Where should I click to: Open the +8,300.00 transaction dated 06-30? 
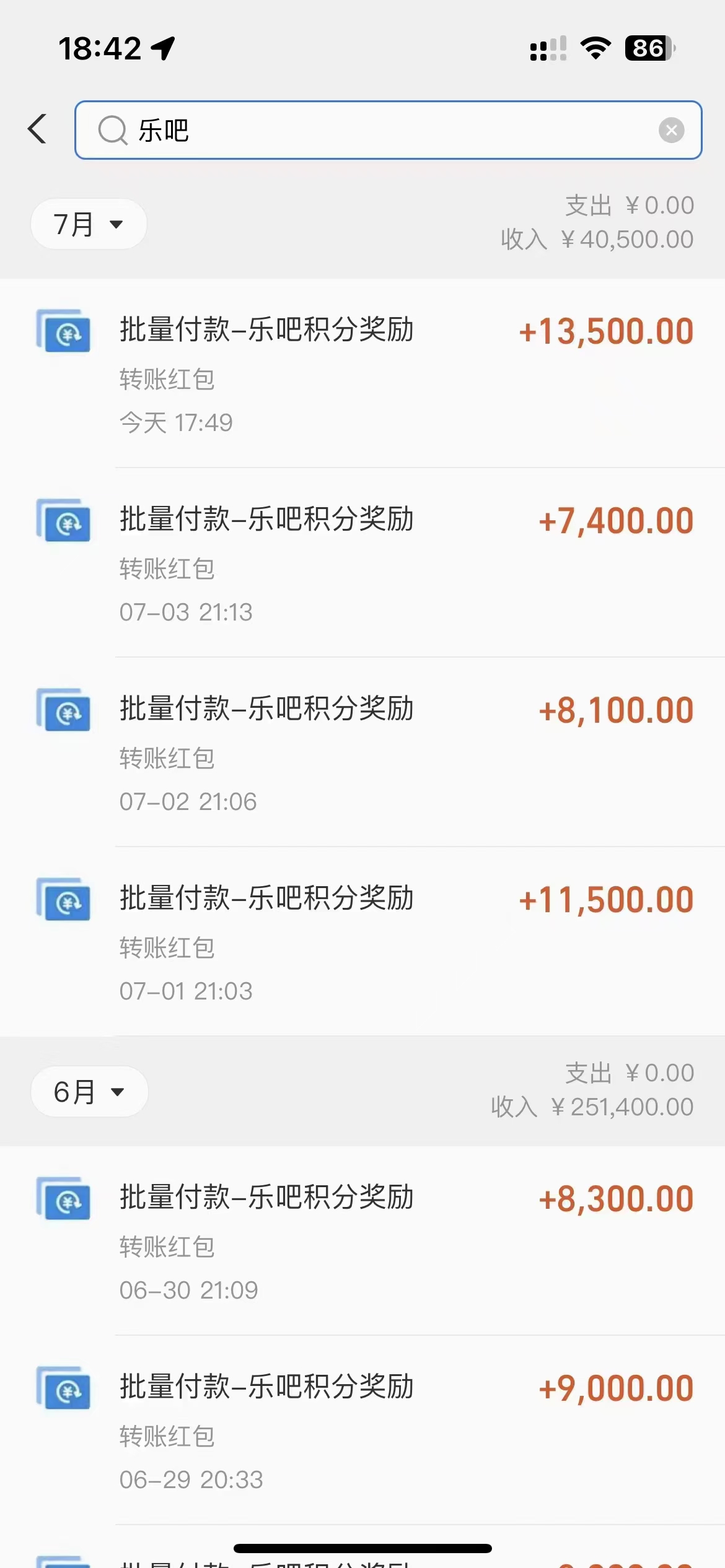tap(362, 1240)
